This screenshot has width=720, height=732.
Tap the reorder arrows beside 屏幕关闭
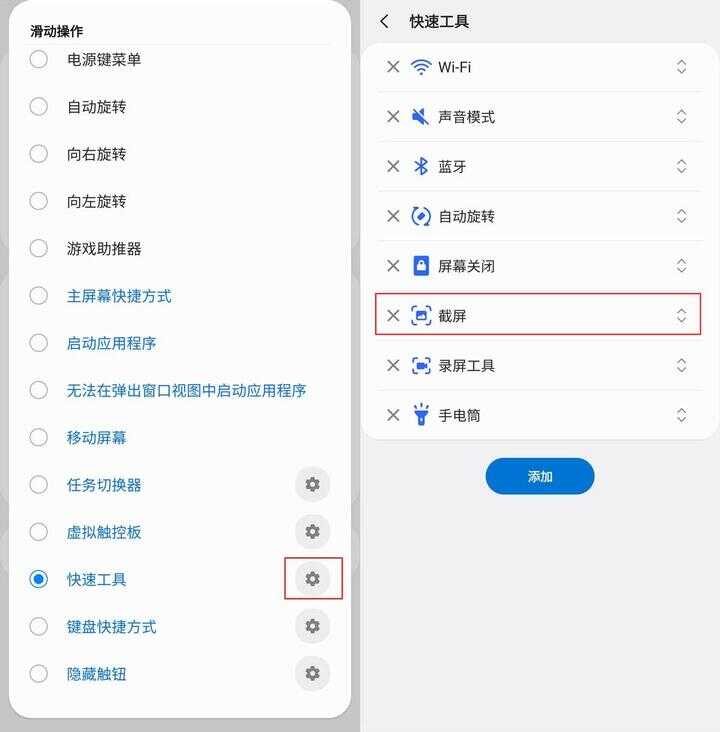tap(681, 266)
